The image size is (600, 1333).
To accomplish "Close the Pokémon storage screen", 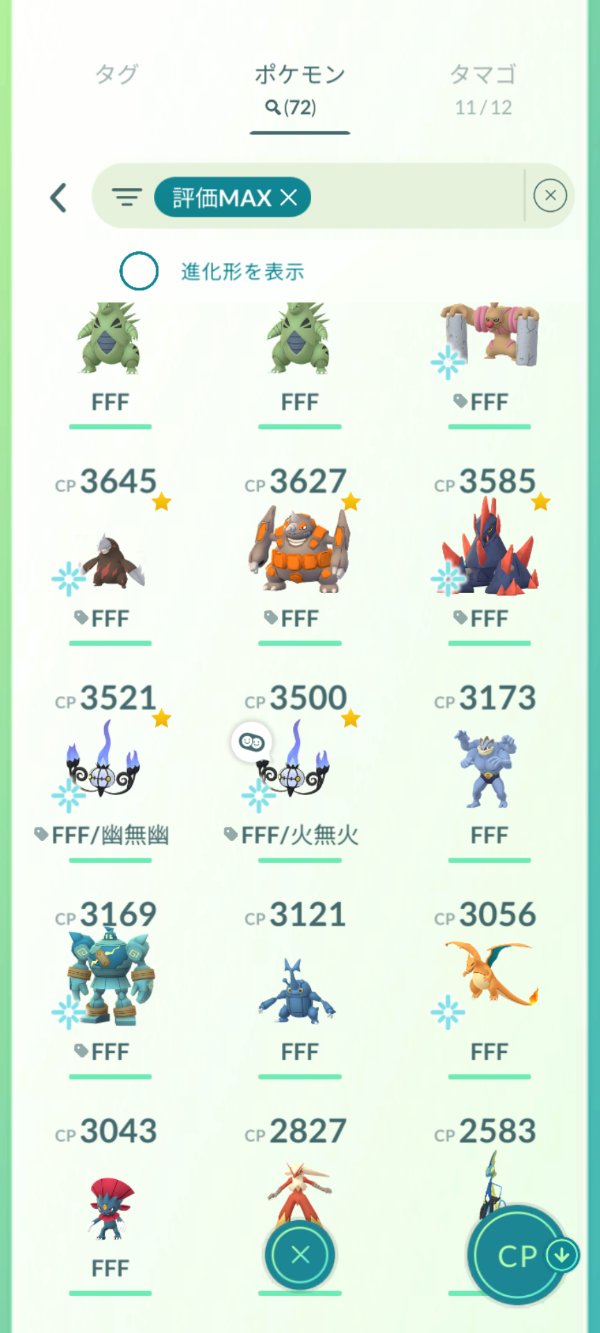I will [300, 1255].
